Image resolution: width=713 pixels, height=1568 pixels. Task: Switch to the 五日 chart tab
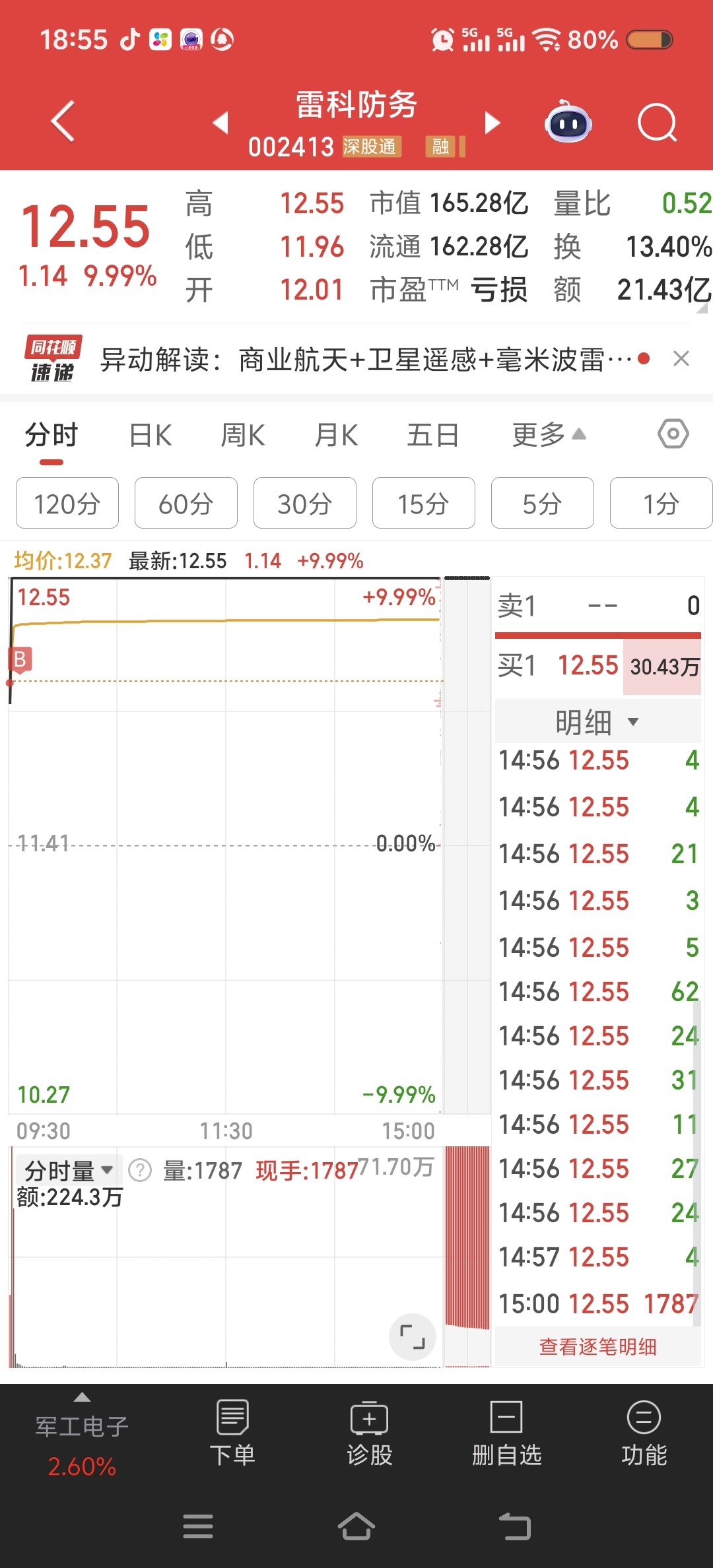click(432, 436)
